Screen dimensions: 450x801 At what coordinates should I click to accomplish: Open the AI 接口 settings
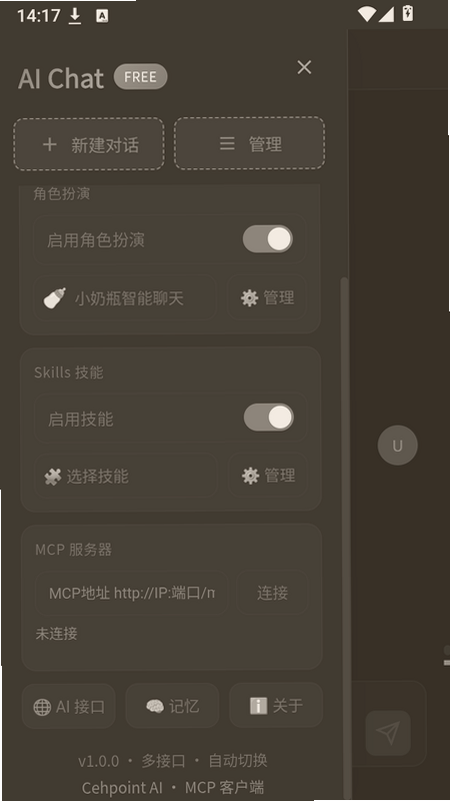69,706
